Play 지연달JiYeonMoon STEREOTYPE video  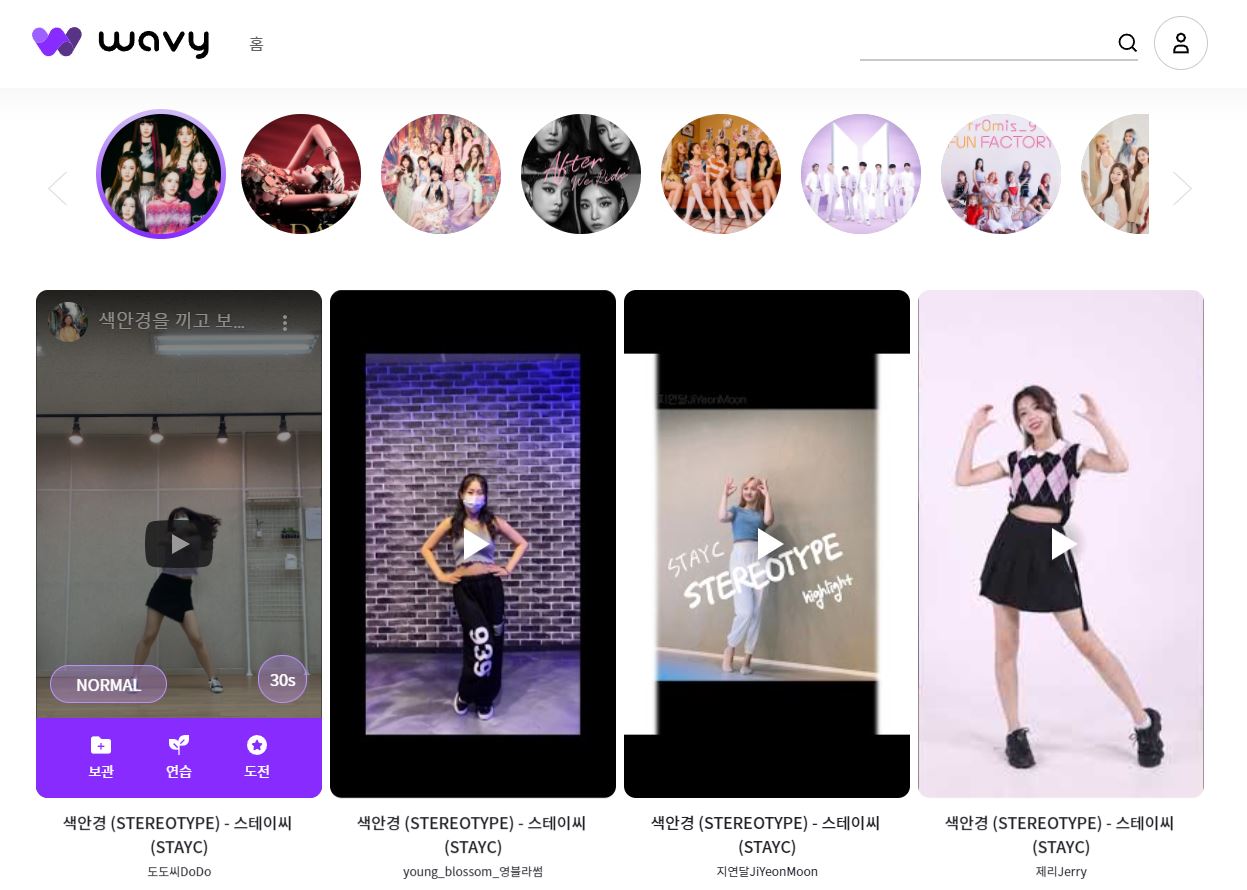click(x=767, y=544)
